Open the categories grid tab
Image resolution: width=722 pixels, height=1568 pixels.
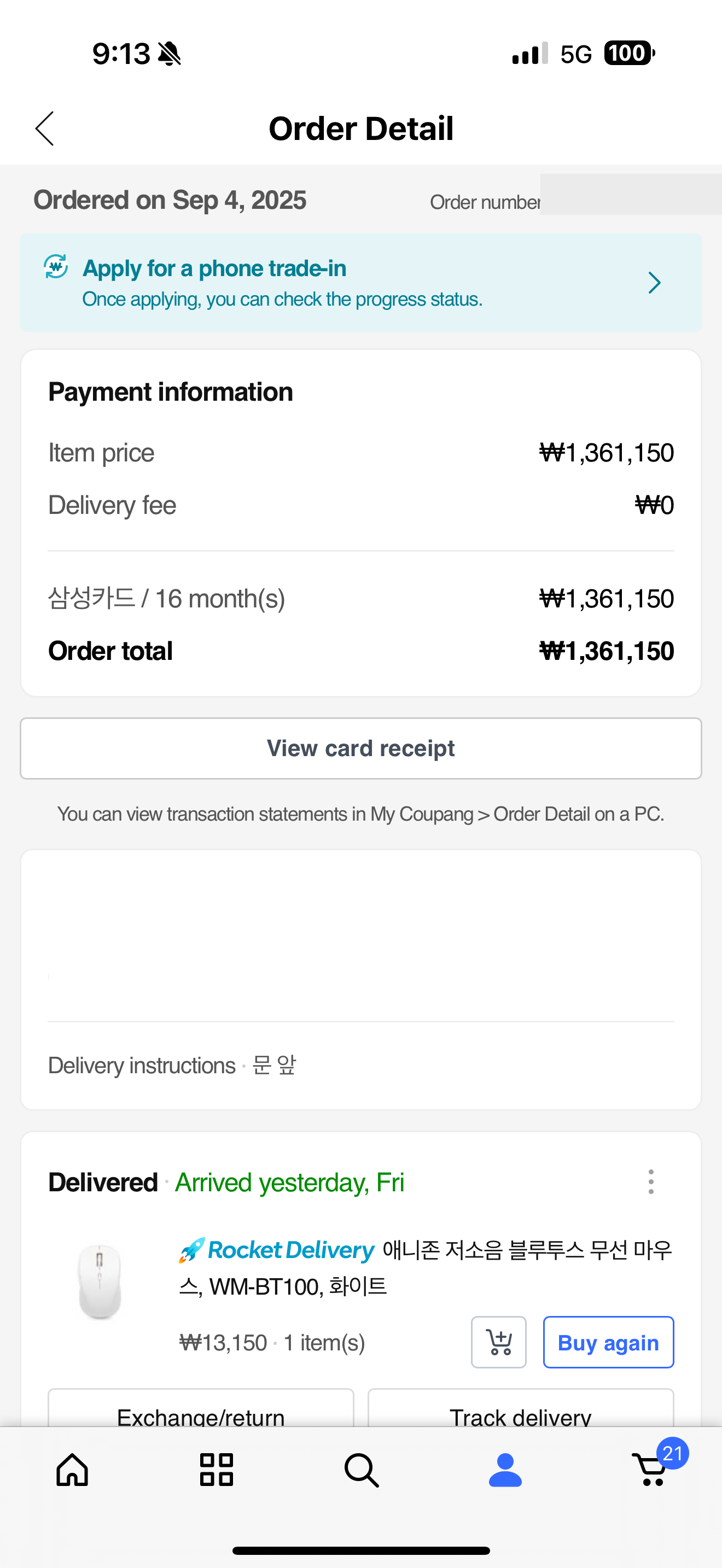coord(217,1470)
